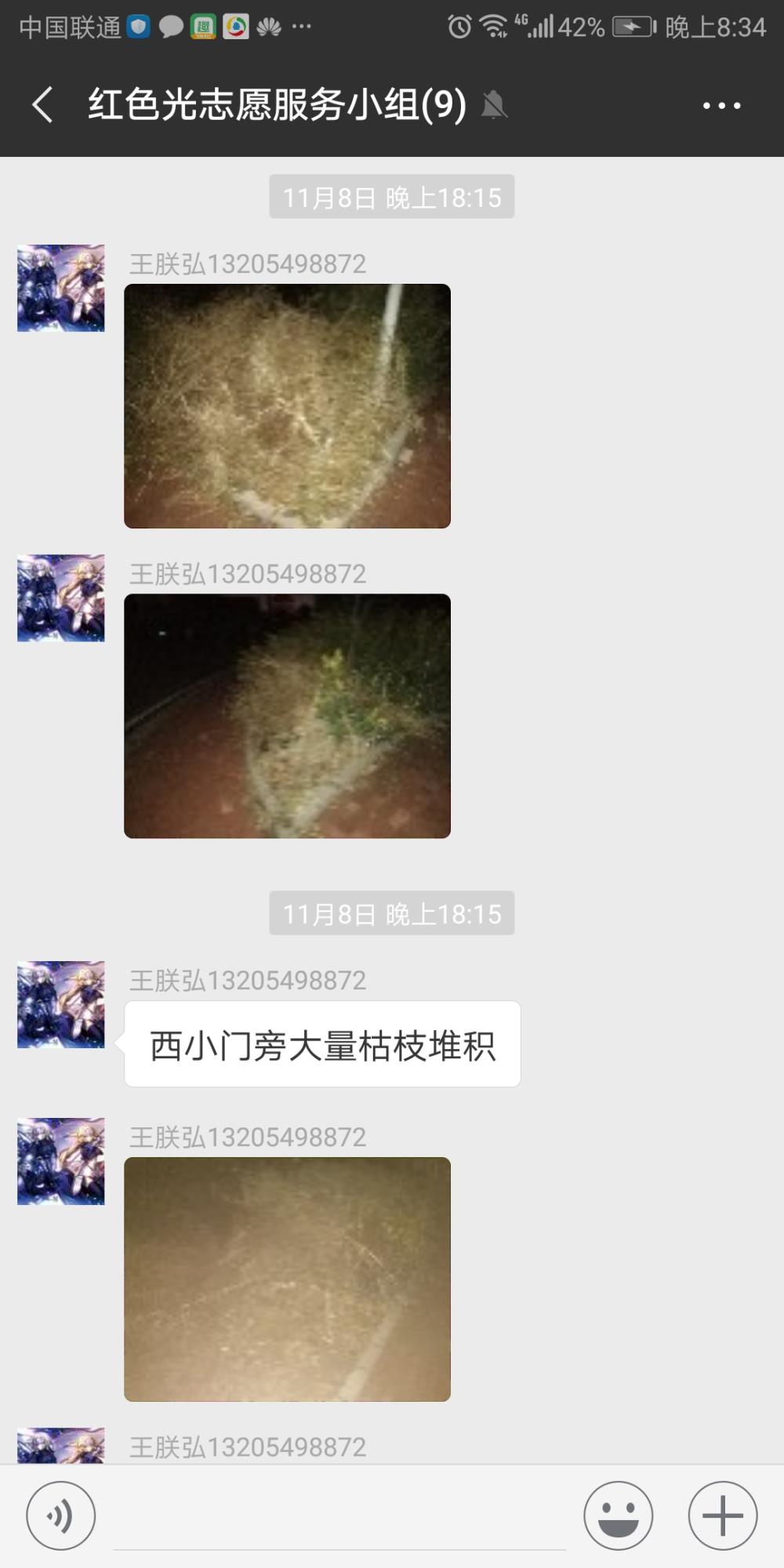Tap the sender avatar beside the first photo

pyautogui.click(x=61, y=288)
